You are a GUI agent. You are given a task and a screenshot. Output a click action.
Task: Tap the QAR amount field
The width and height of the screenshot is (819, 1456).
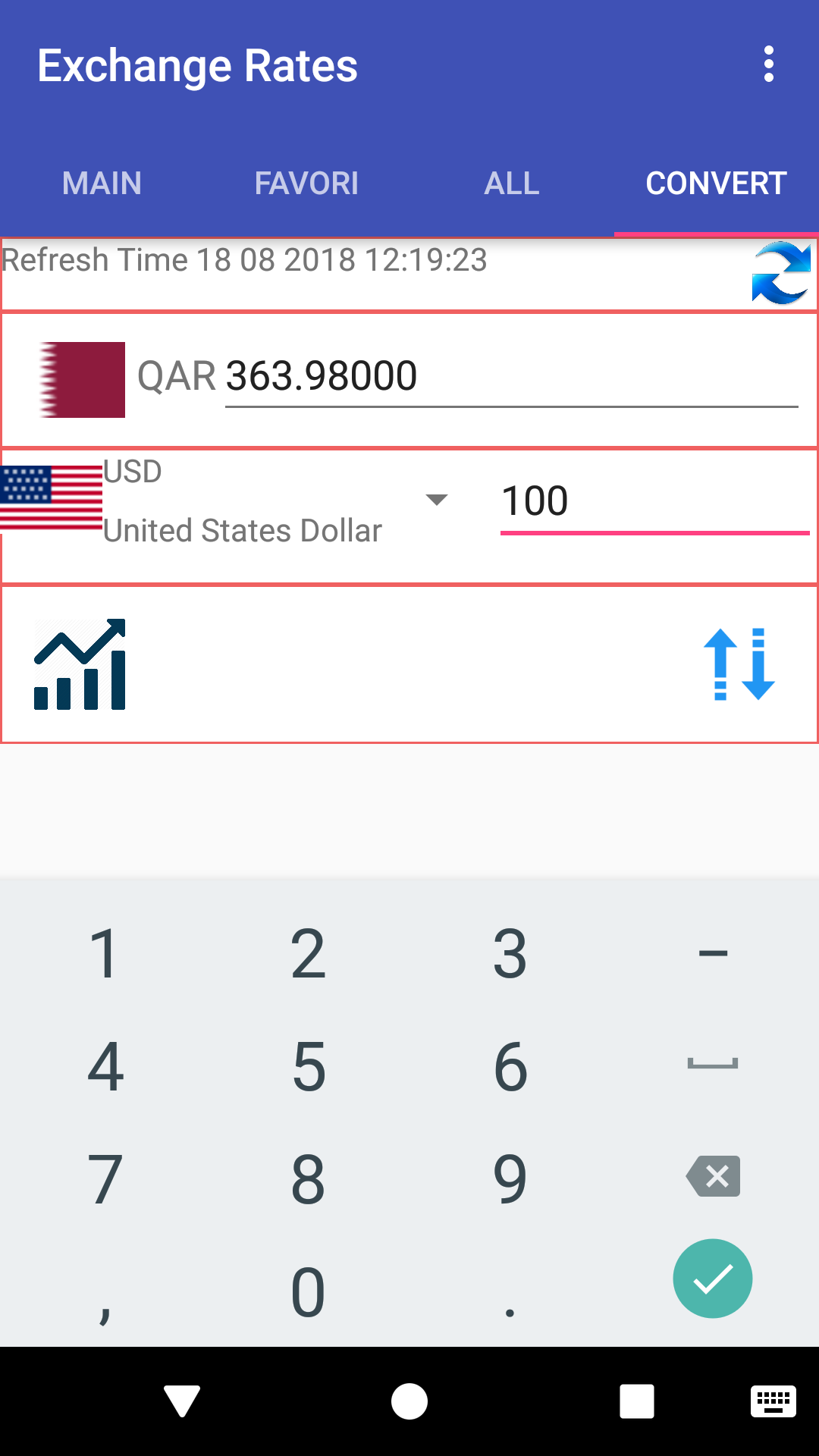tap(511, 377)
